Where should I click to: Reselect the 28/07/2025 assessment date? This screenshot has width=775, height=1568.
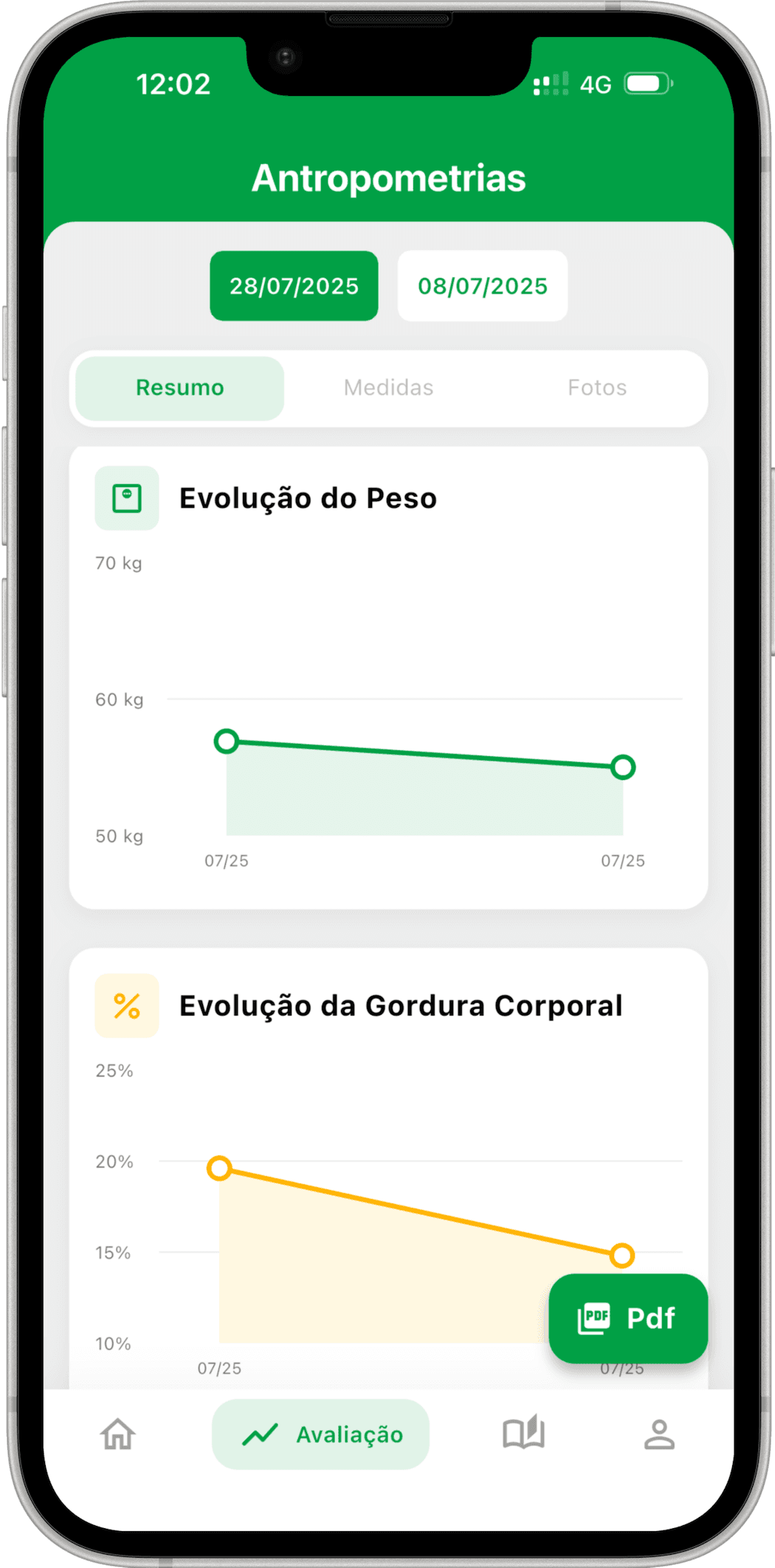(x=293, y=286)
